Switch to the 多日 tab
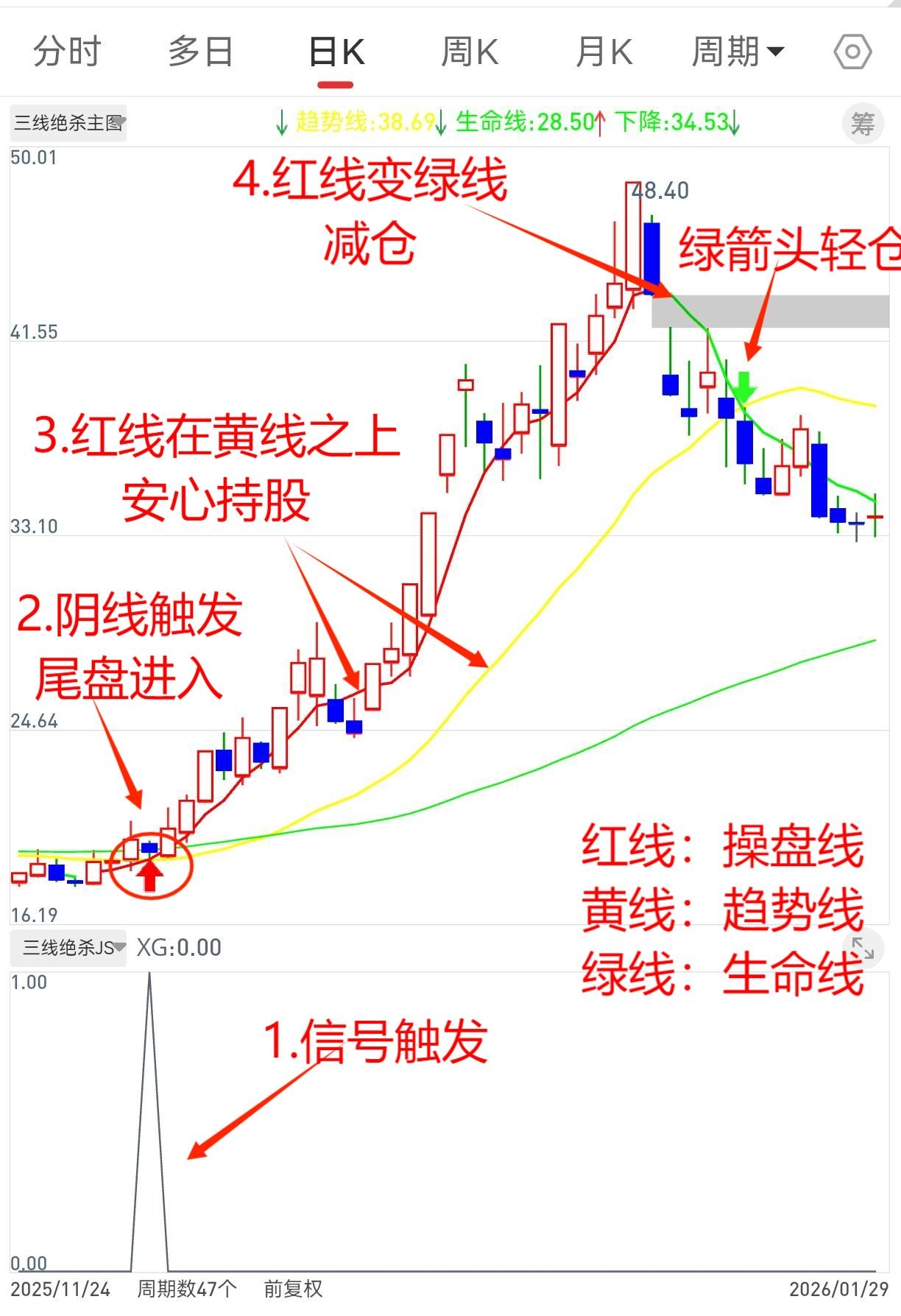The height and width of the screenshot is (1316, 901). click(x=200, y=52)
